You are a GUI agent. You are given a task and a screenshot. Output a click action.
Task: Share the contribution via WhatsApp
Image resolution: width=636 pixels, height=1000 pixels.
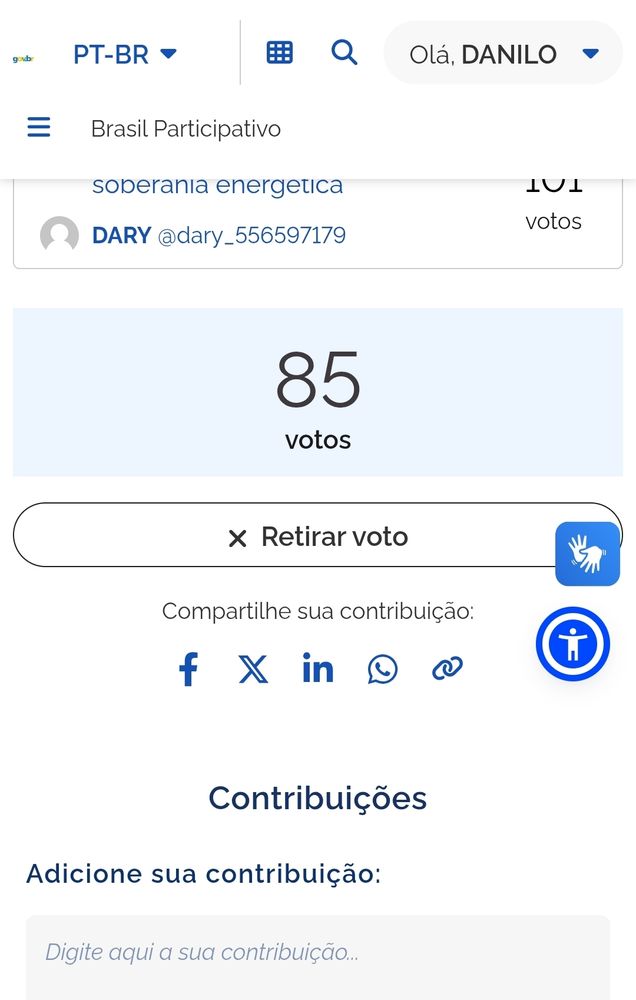382,669
